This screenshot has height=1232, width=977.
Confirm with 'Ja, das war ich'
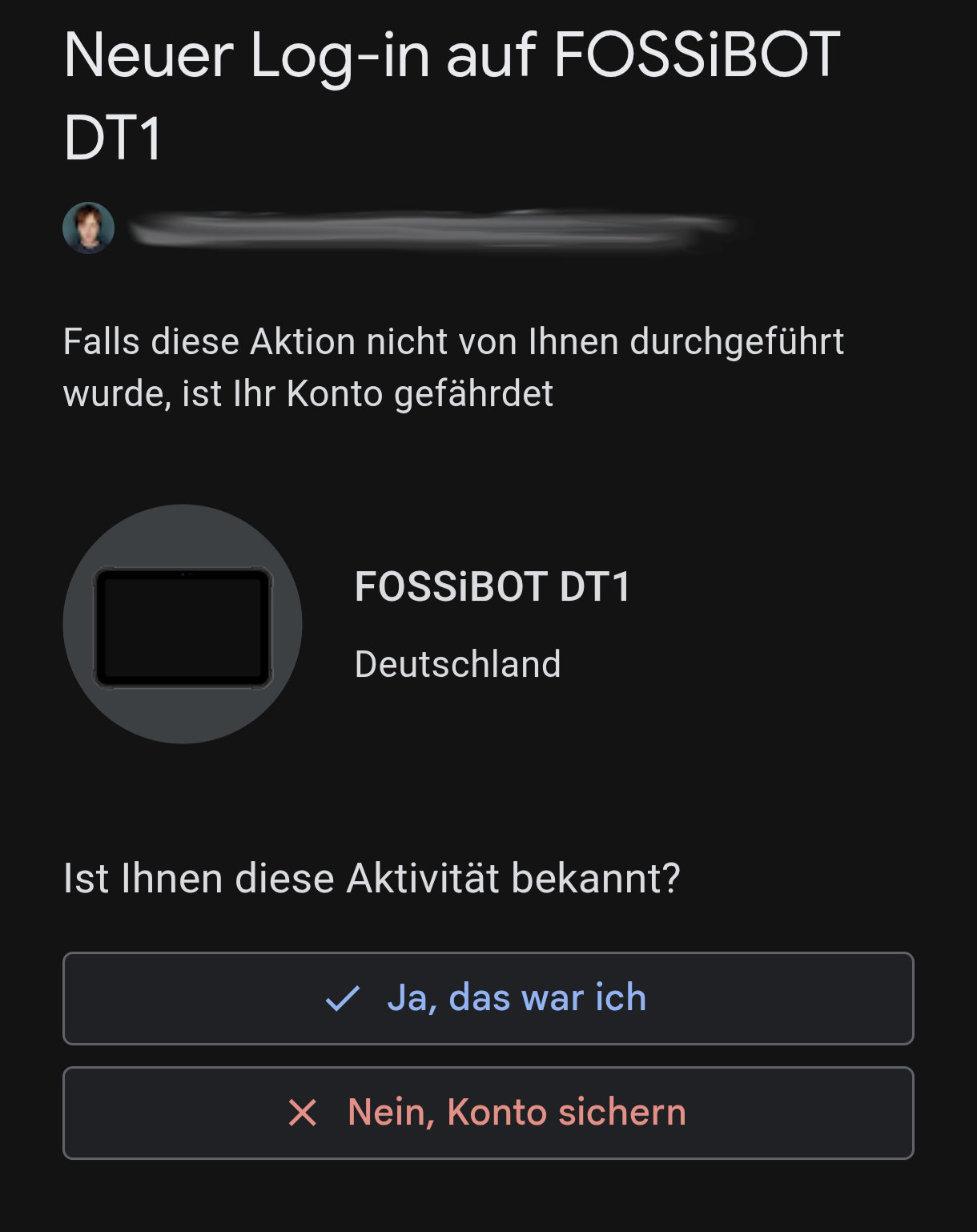pyautogui.click(x=488, y=998)
